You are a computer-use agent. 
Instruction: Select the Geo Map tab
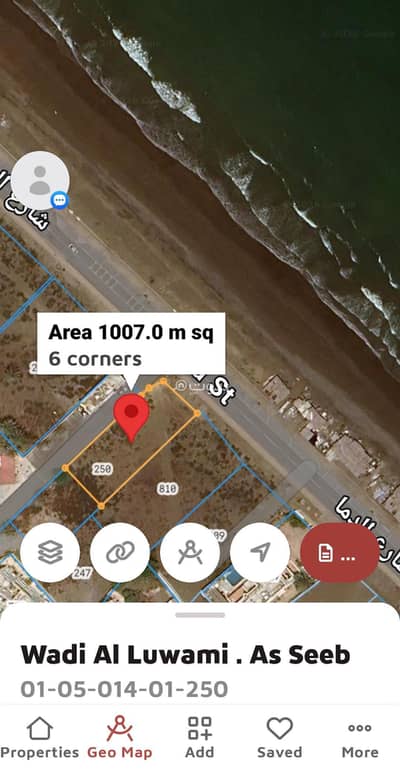pos(120,738)
